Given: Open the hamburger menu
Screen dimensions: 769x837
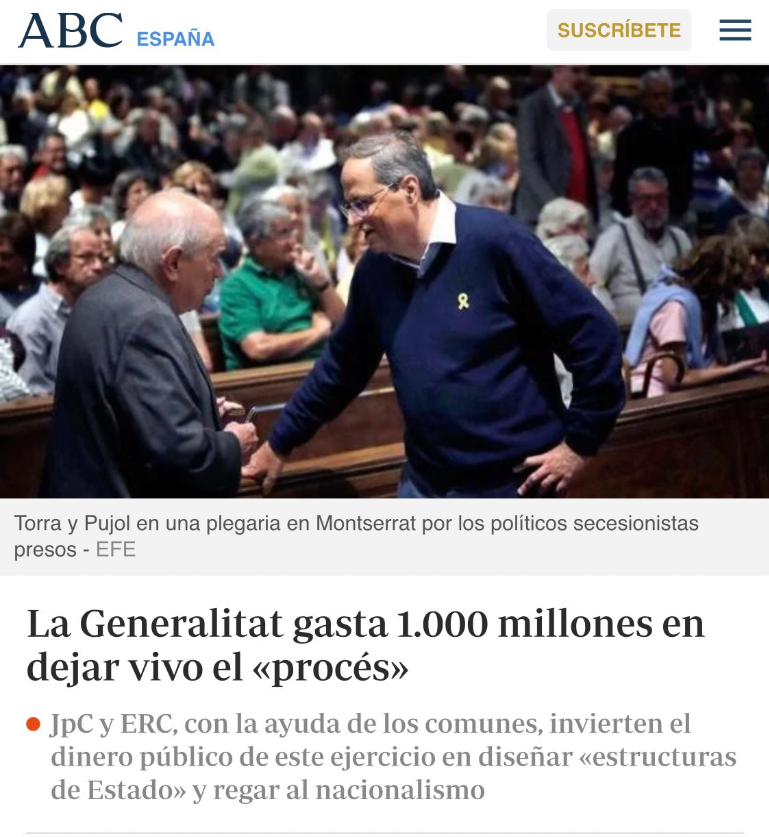Looking at the screenshot, I should click(735, 30).
